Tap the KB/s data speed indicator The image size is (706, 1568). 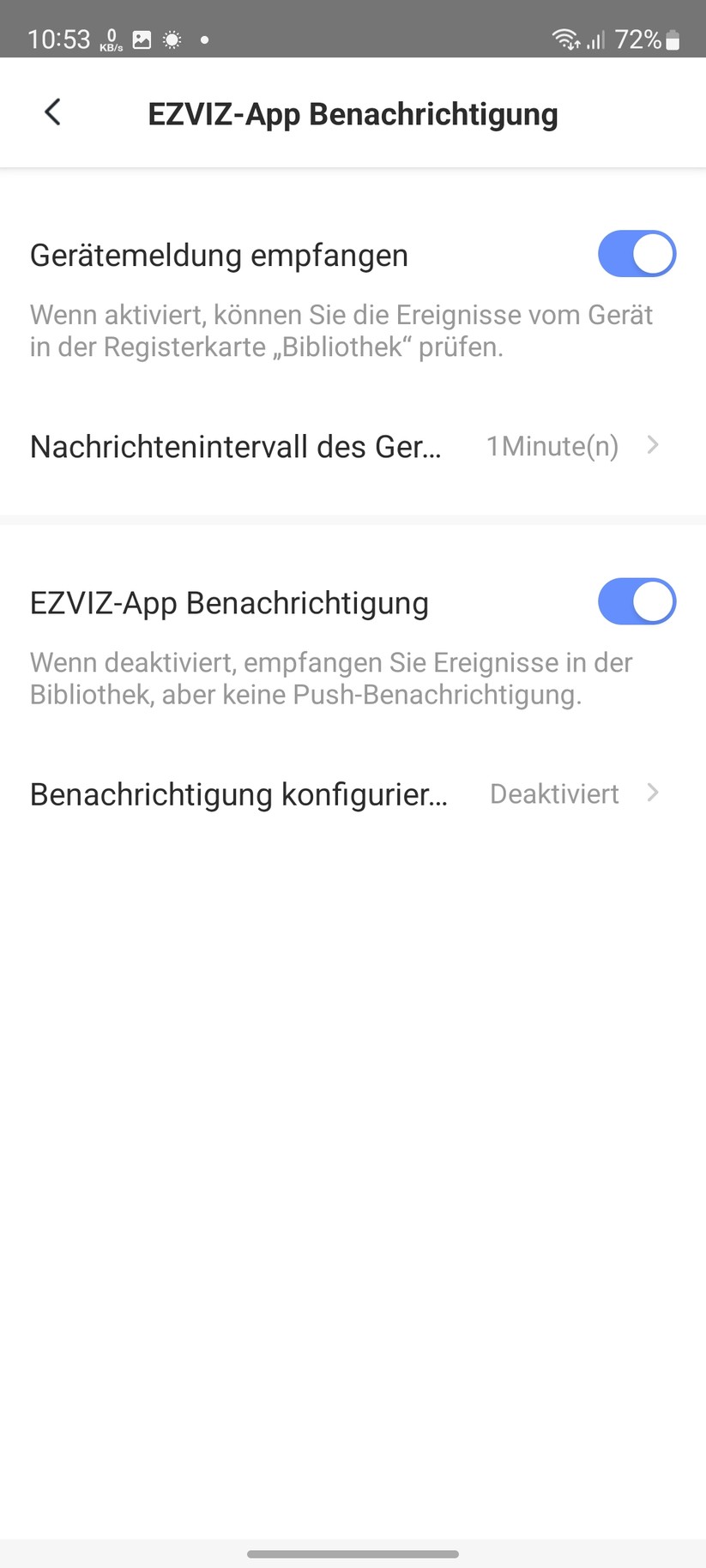point(110,39)
